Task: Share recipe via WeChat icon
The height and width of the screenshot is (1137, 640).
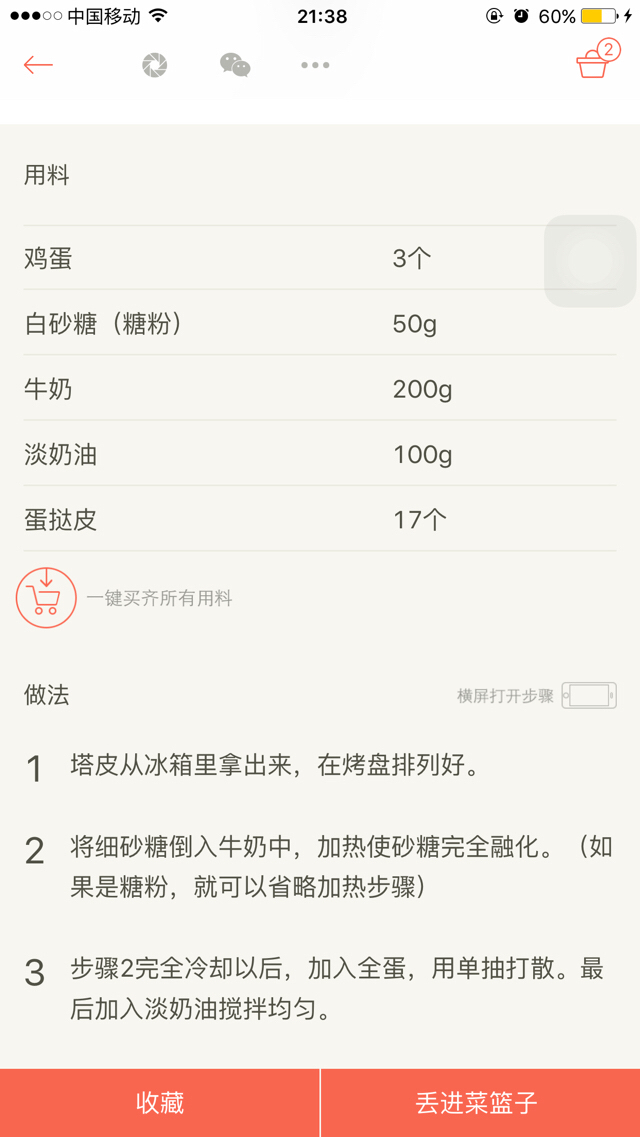Action: (x=236, y=65)
